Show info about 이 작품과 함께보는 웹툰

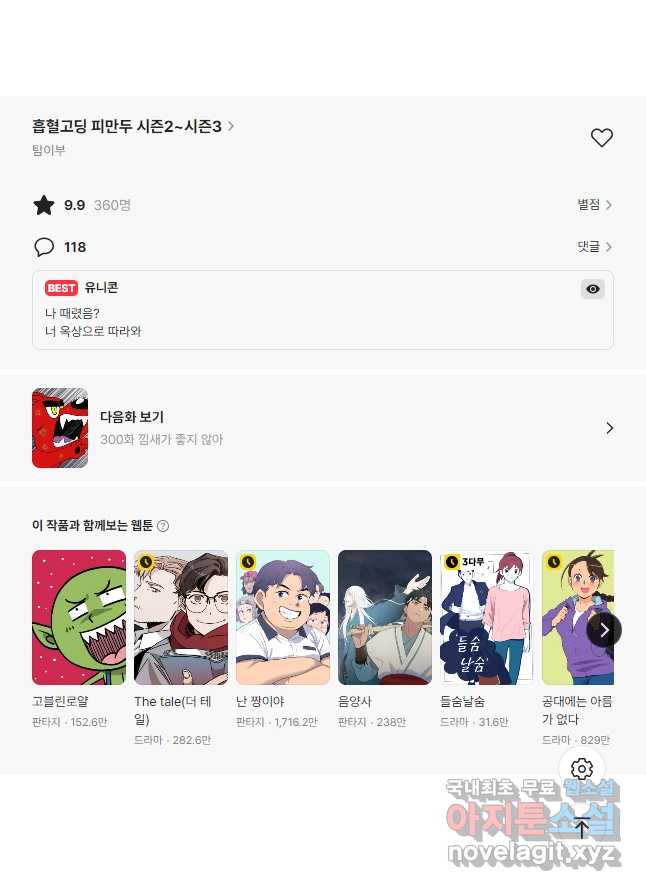pos(163,526)
